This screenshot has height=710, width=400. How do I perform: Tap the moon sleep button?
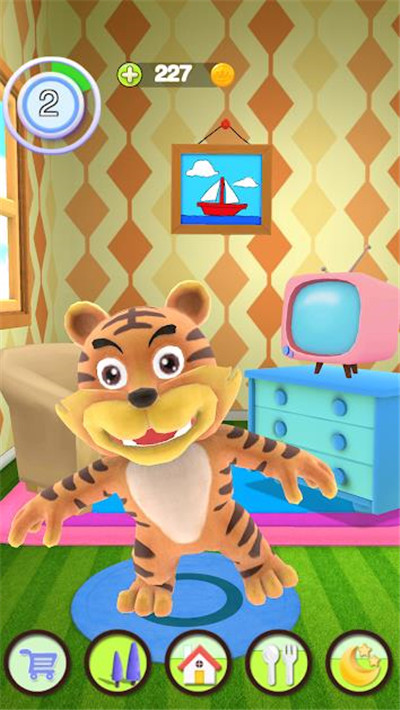click(x=359, y=662)
